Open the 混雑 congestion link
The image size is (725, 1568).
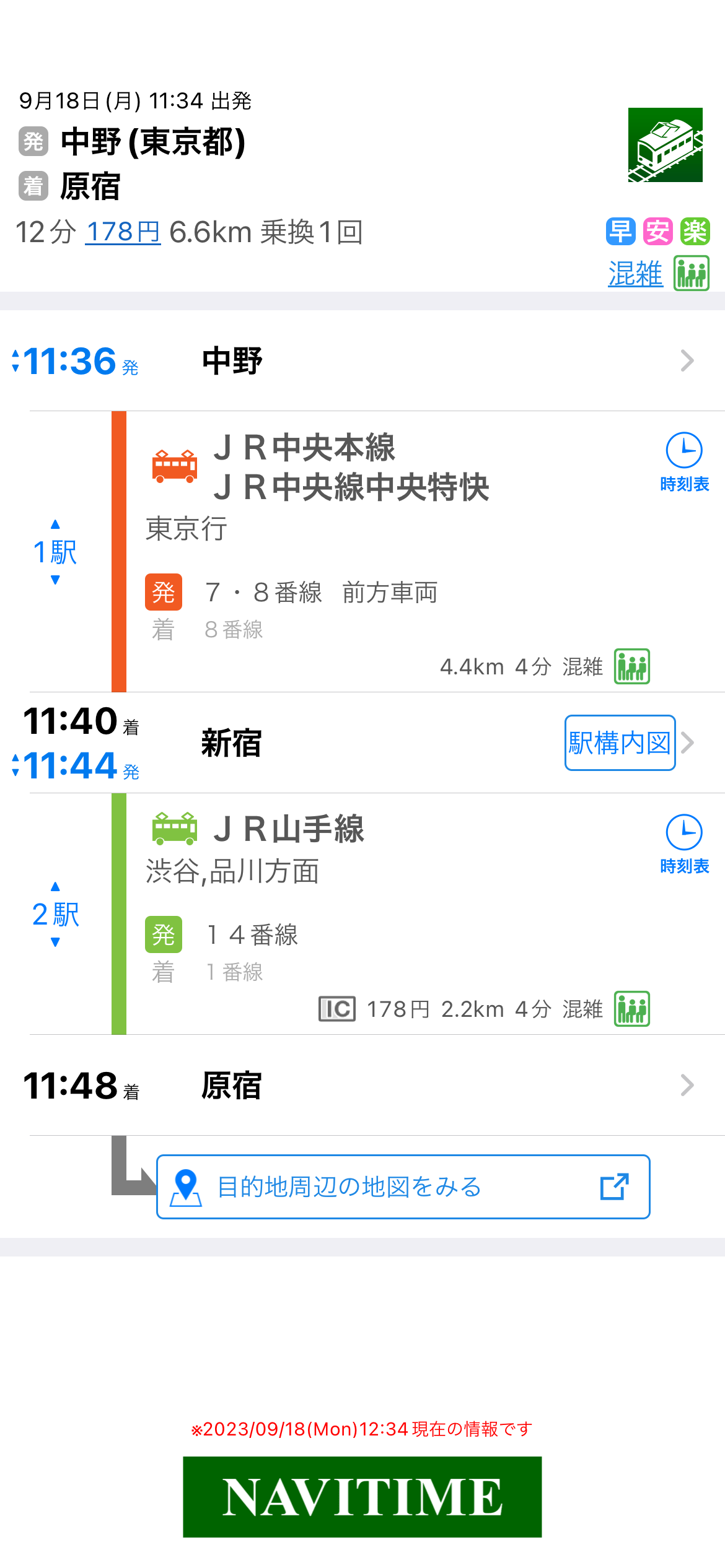coord(635,274)
